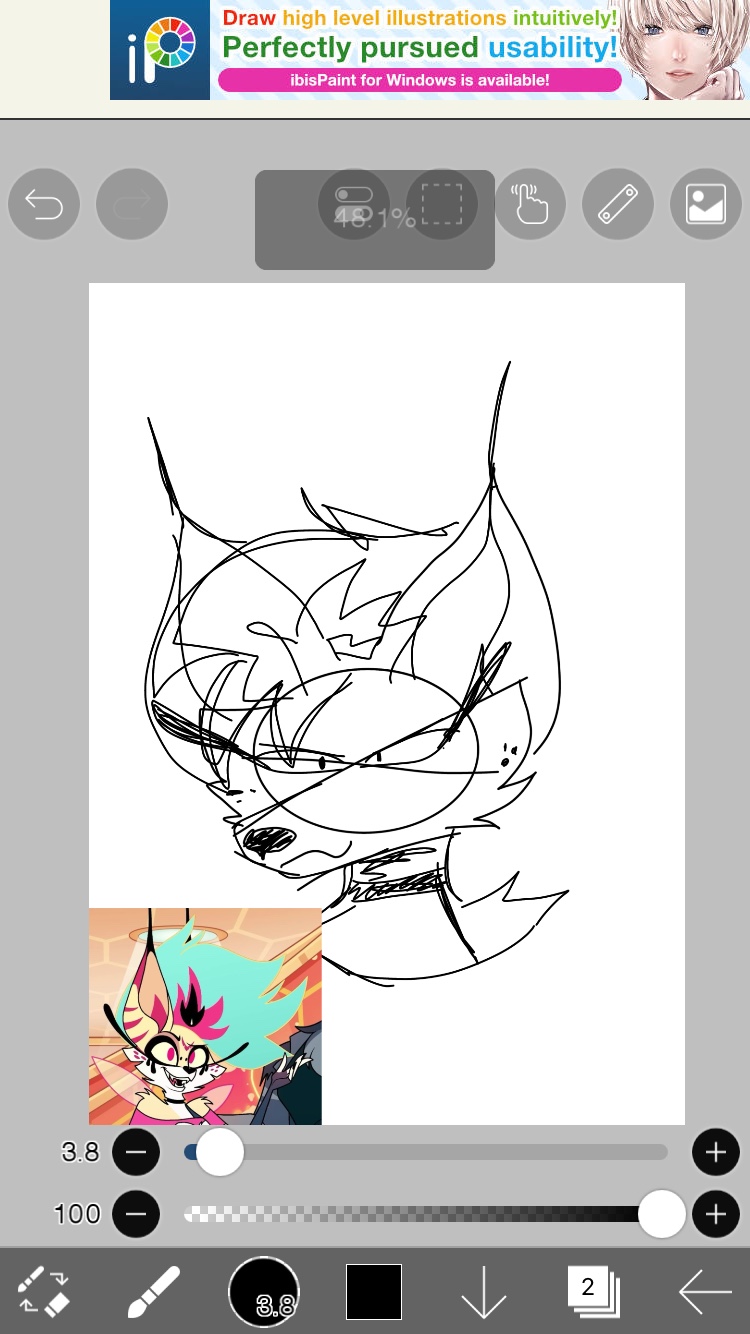Open the brush tool selector
The height and width of the screenshot is (1334, 750).
[x=154, y=1291]
